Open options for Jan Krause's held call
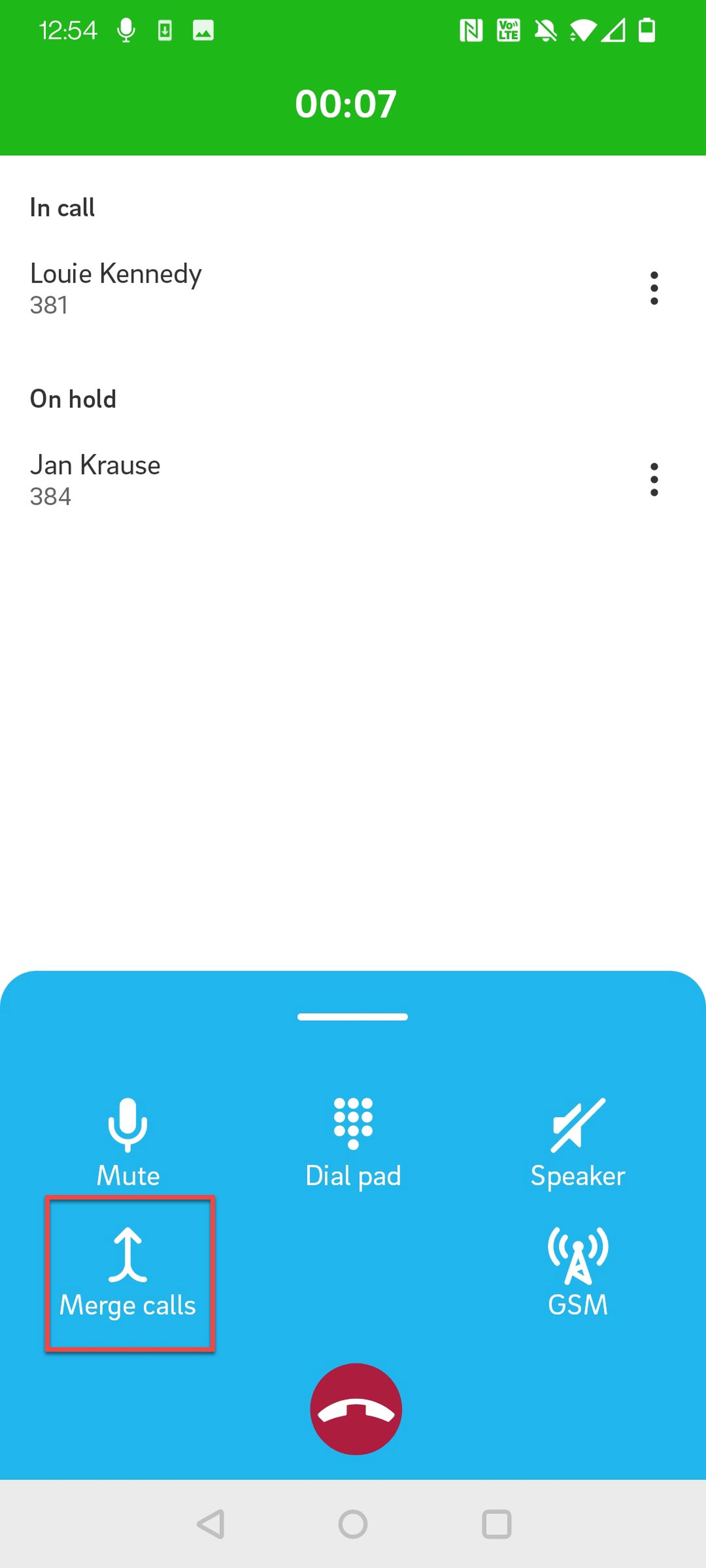The image size is (706, 1568). pos(654,479)
